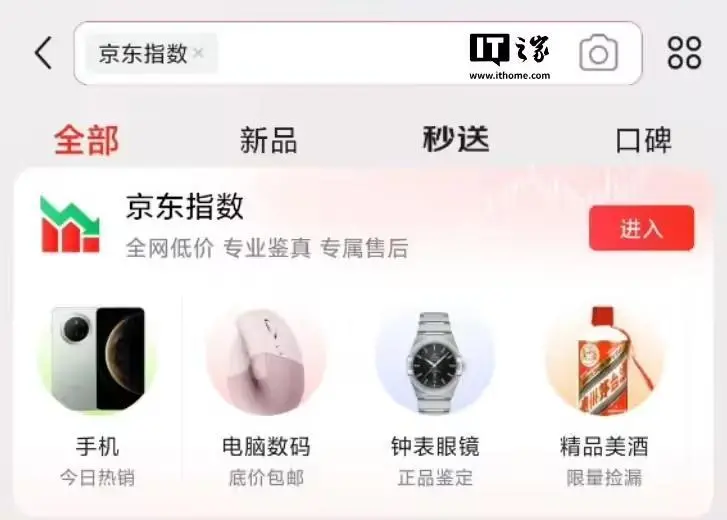Screen dimensions: 727x520
Task: Tap the search input field
Action: coord(340,54)
